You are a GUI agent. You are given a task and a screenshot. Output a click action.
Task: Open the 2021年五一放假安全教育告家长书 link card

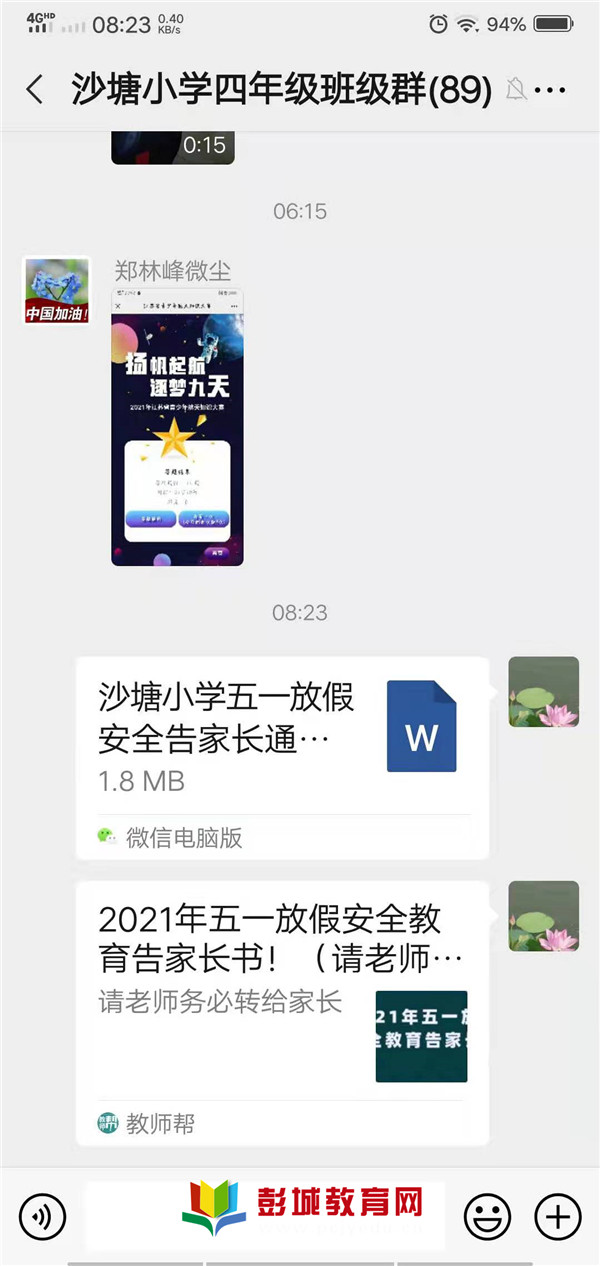coord(282,1010)
